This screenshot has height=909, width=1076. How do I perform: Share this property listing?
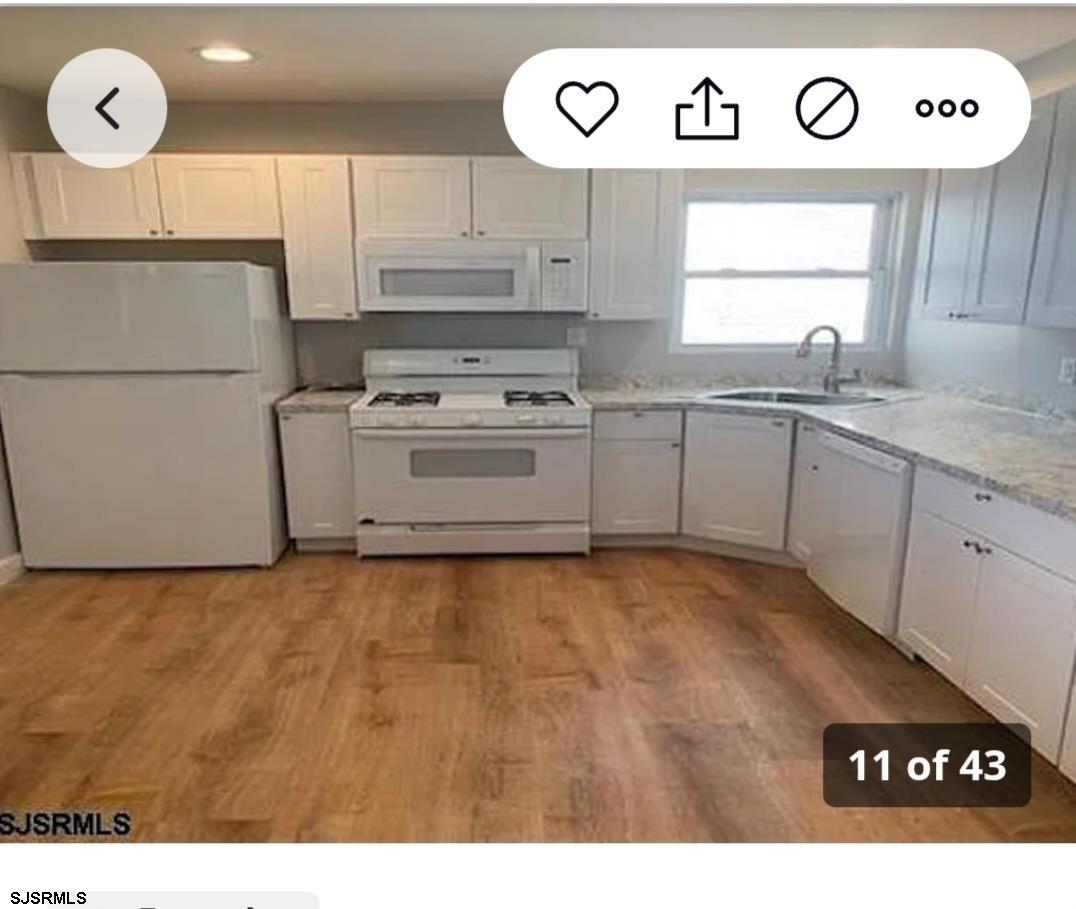click(707, 108)
